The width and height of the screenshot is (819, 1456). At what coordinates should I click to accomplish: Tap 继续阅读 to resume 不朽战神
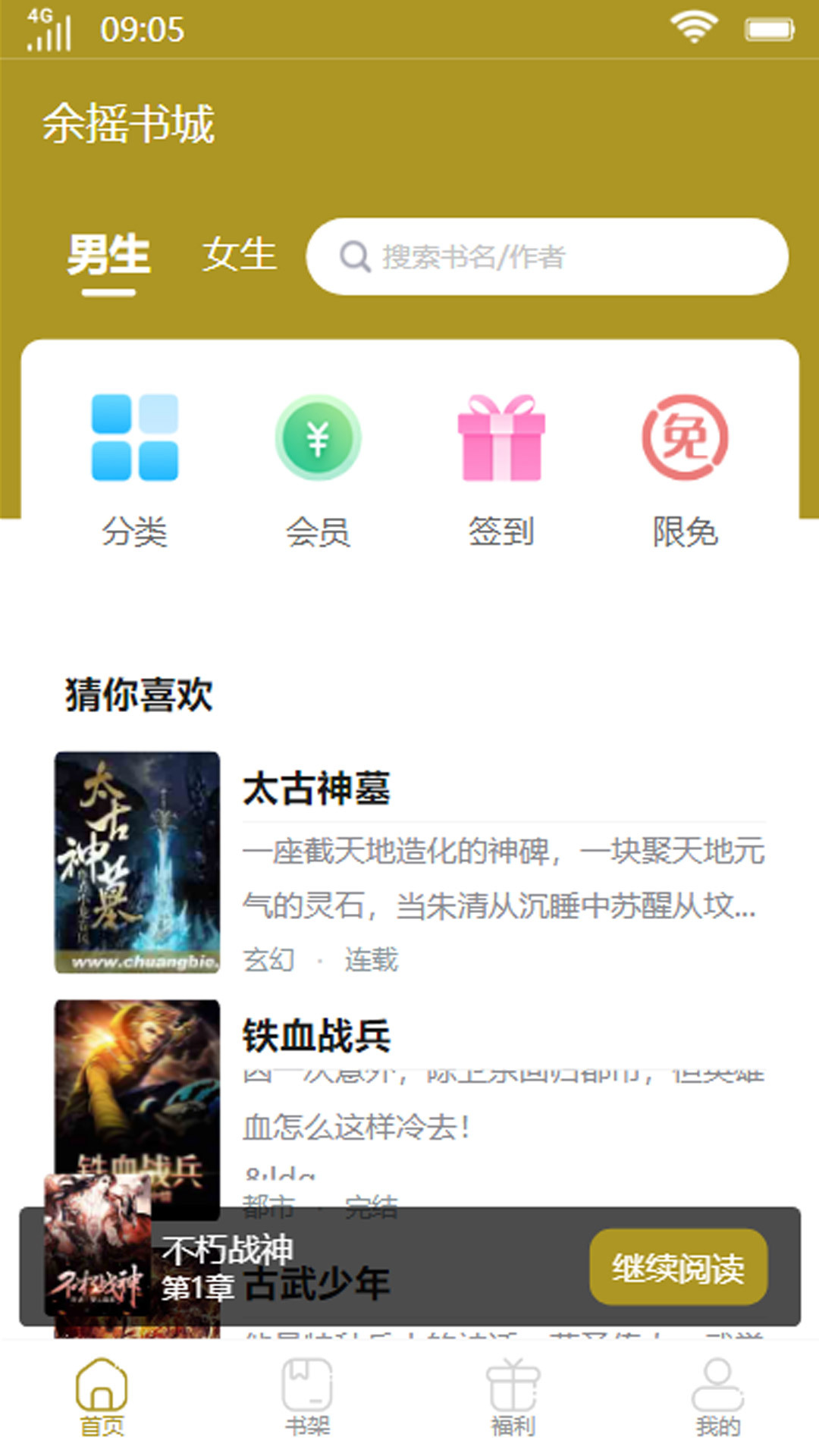coord(678,1267)
